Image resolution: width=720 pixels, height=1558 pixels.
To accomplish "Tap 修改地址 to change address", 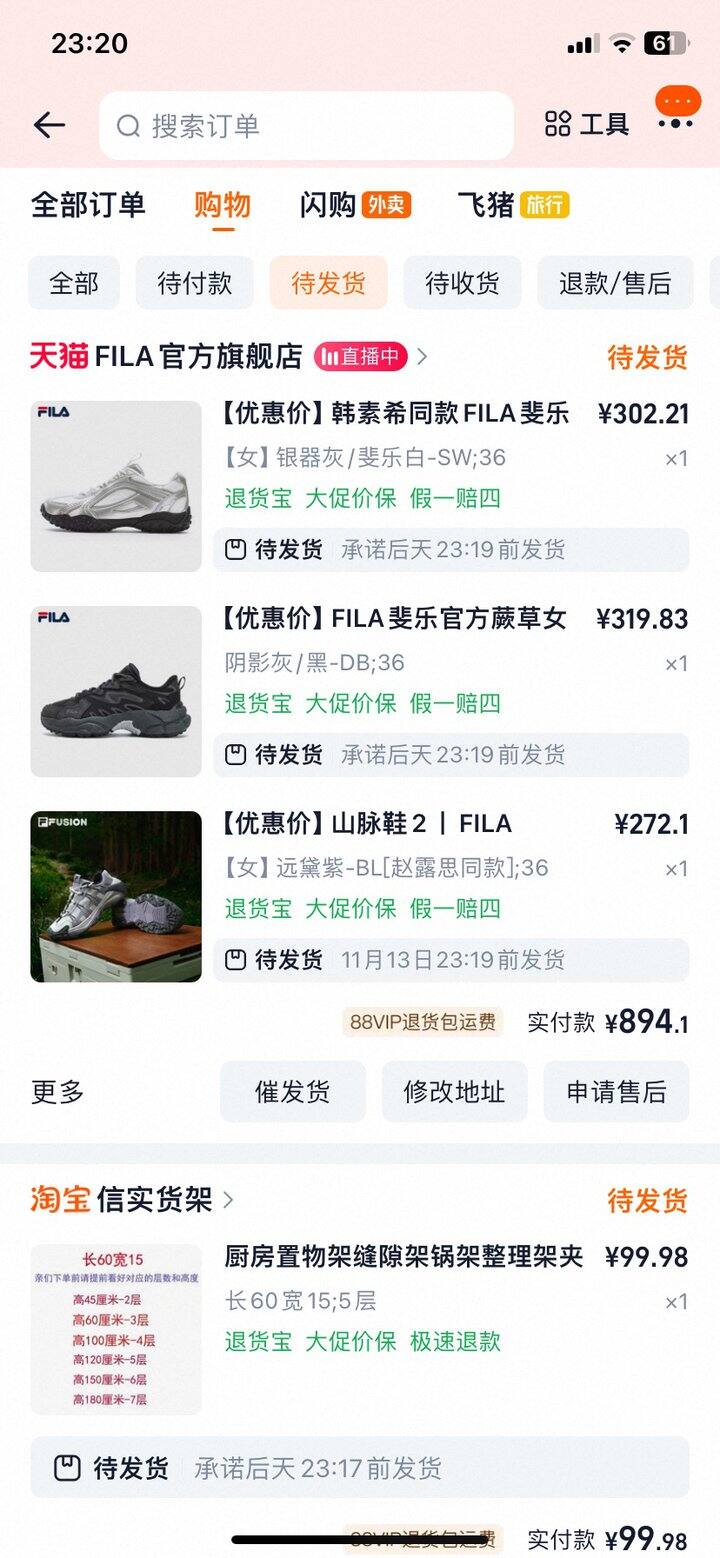I will (454, 1092).
